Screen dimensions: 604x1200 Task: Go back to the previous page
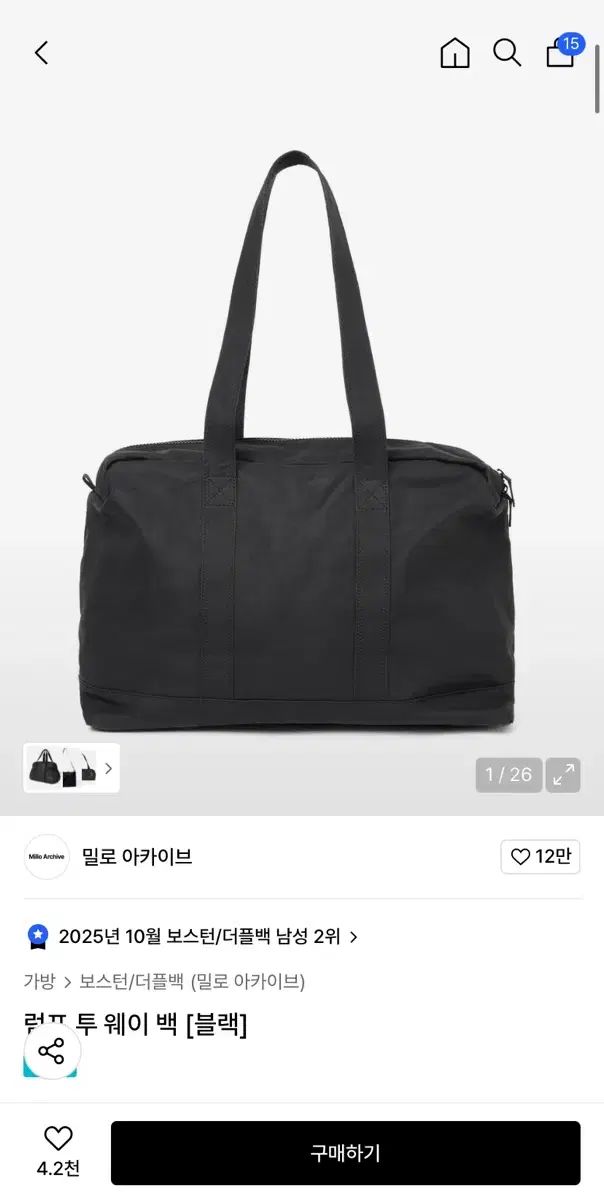point(41,53)
